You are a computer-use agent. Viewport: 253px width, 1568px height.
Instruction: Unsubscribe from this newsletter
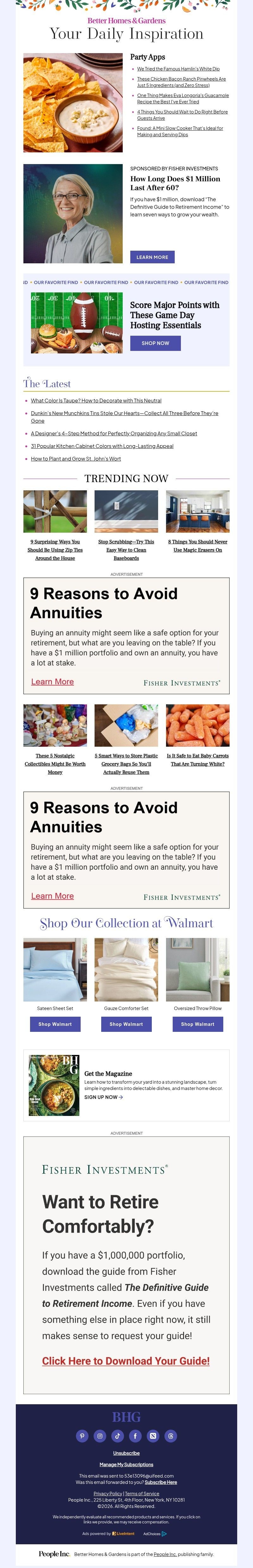tap(126, 1453)
